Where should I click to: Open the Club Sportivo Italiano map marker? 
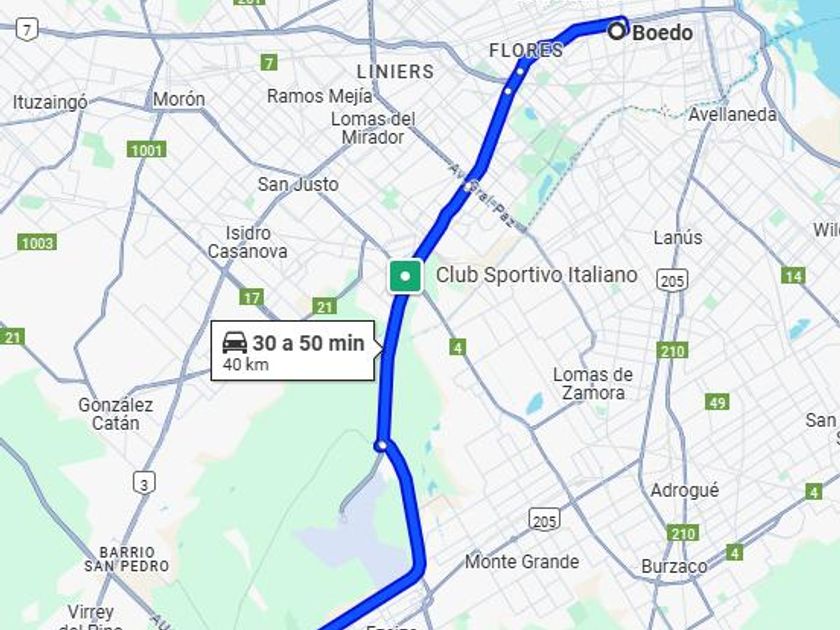click(405, 276)
